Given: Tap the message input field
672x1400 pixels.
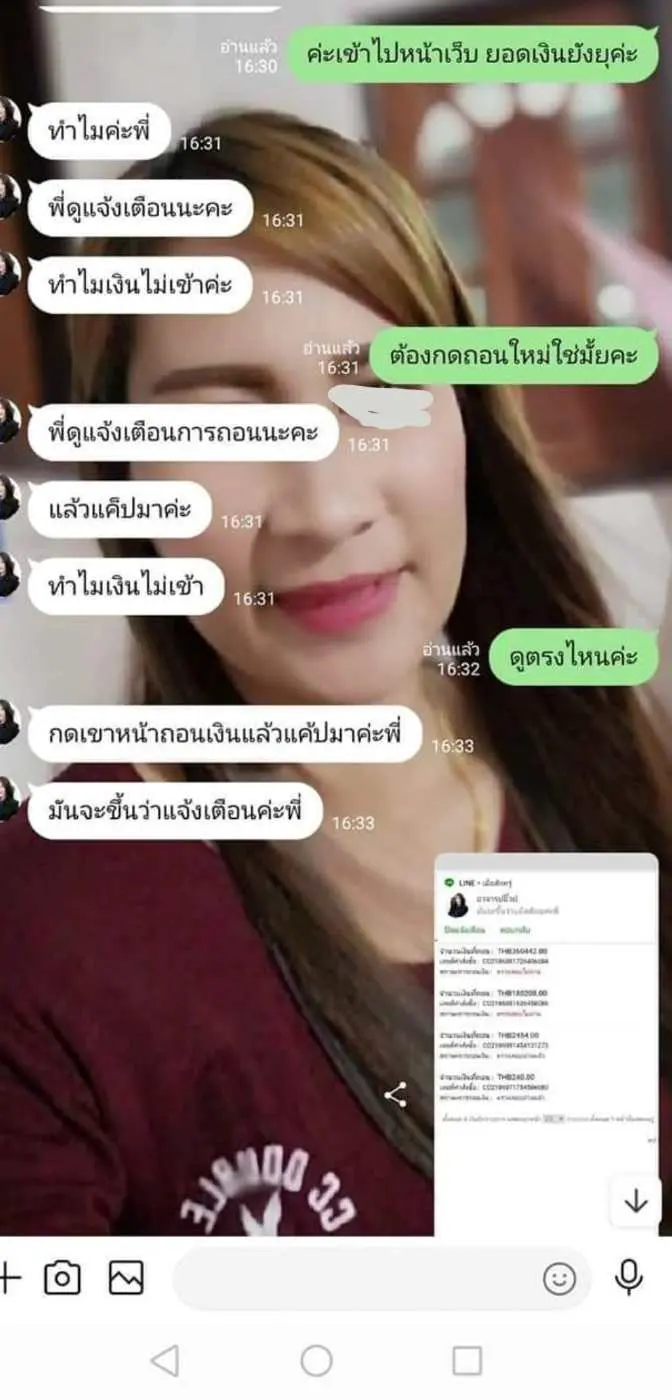Looking at the screenshot, I should click(x=350, y=1278).
